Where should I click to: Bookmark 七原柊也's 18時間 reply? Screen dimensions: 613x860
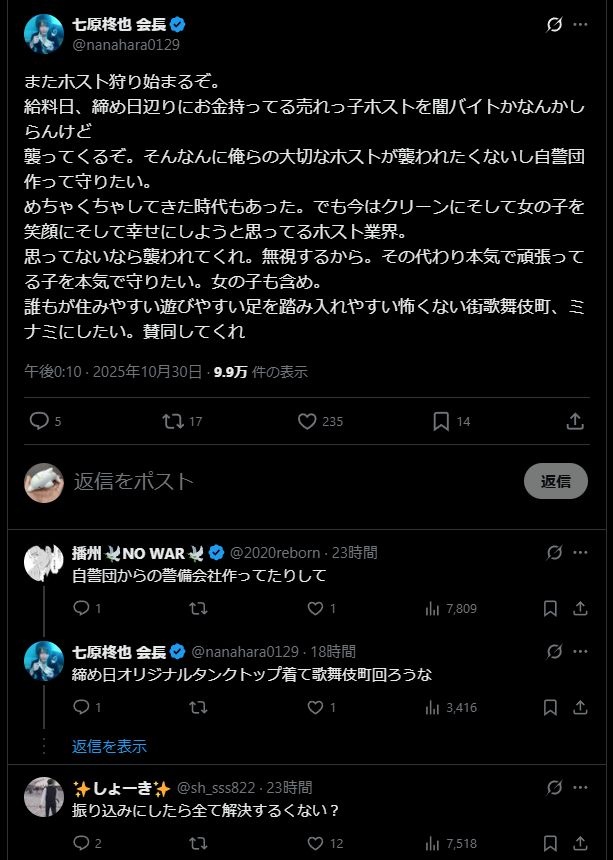pos(551,708)
